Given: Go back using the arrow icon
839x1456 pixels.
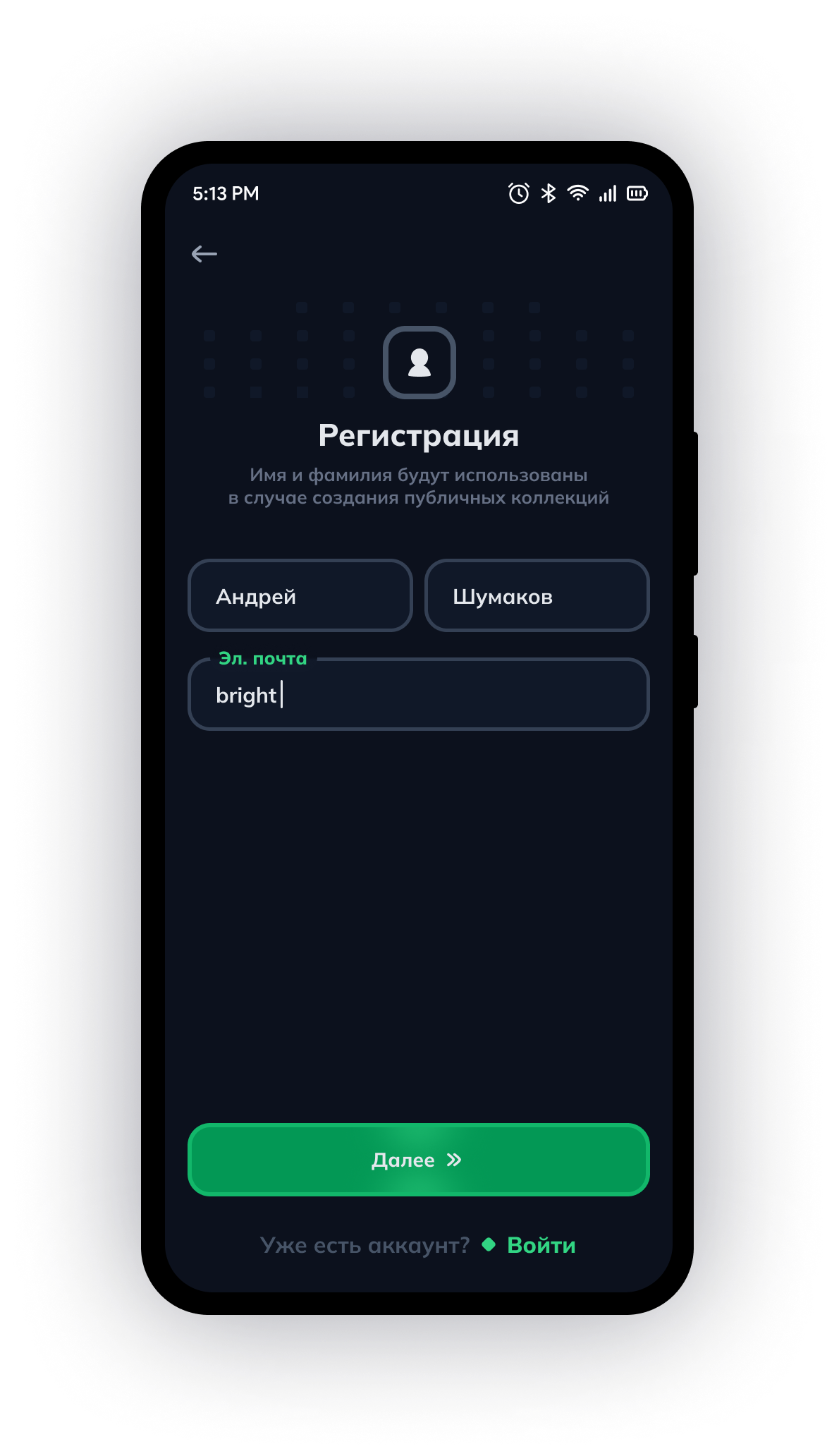Looking at the screenshot, I should coord(204,254).
